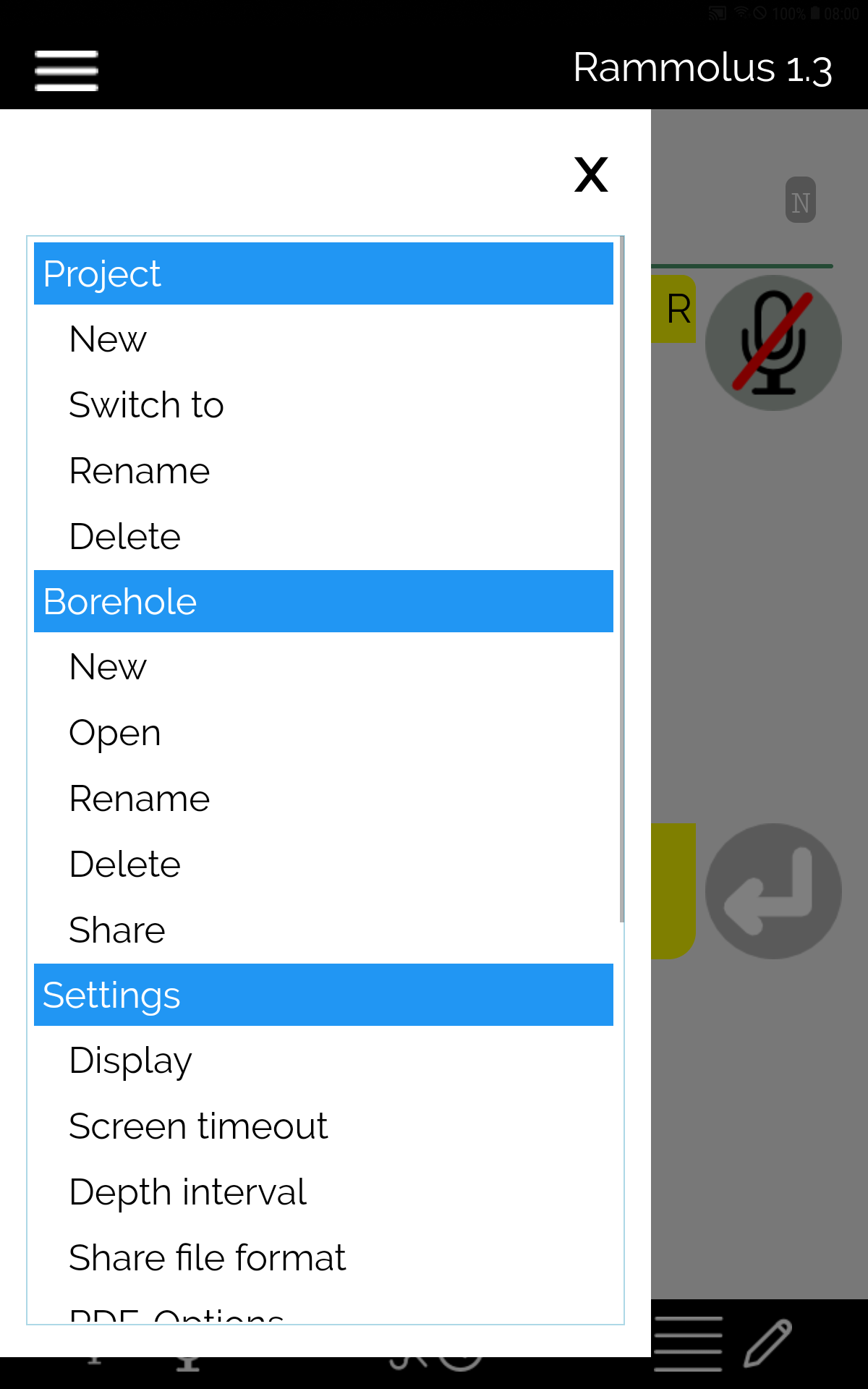Screen dimensions: 868x1389
Task: Open Display settings
Action: [x=324, y=1060]
